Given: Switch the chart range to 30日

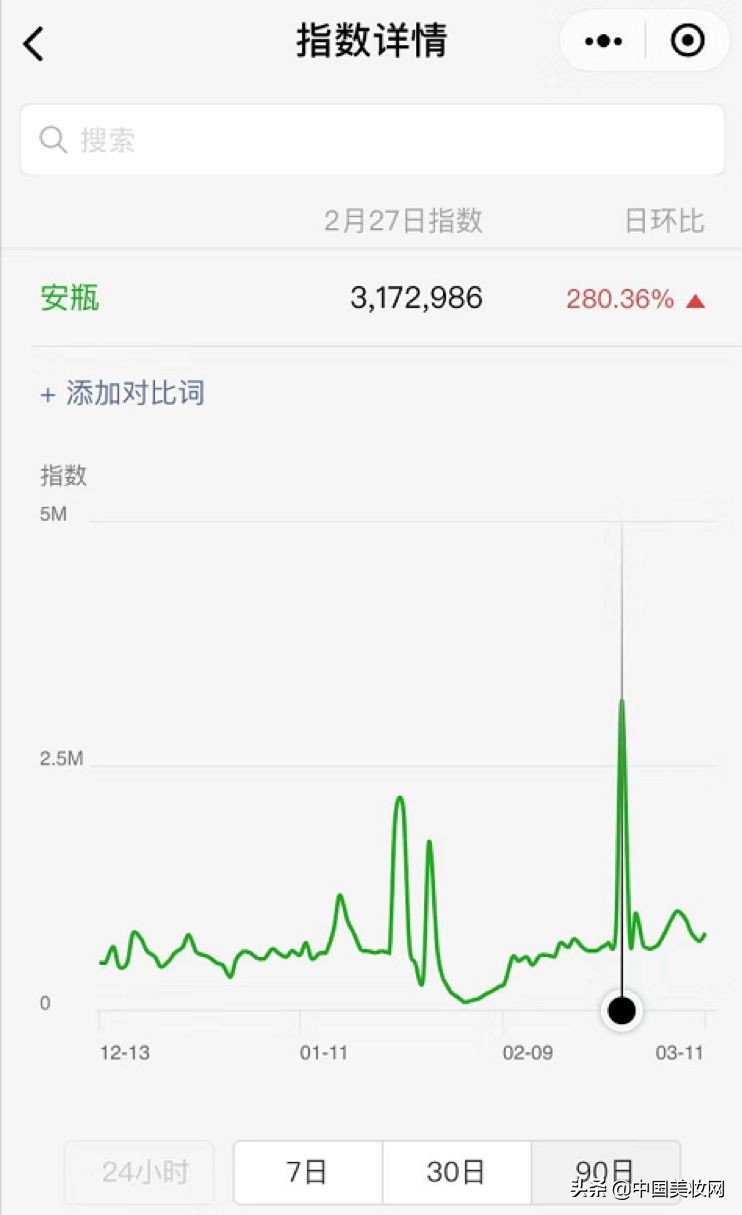Looking at the screenshot, I should tap(456, 1172).
